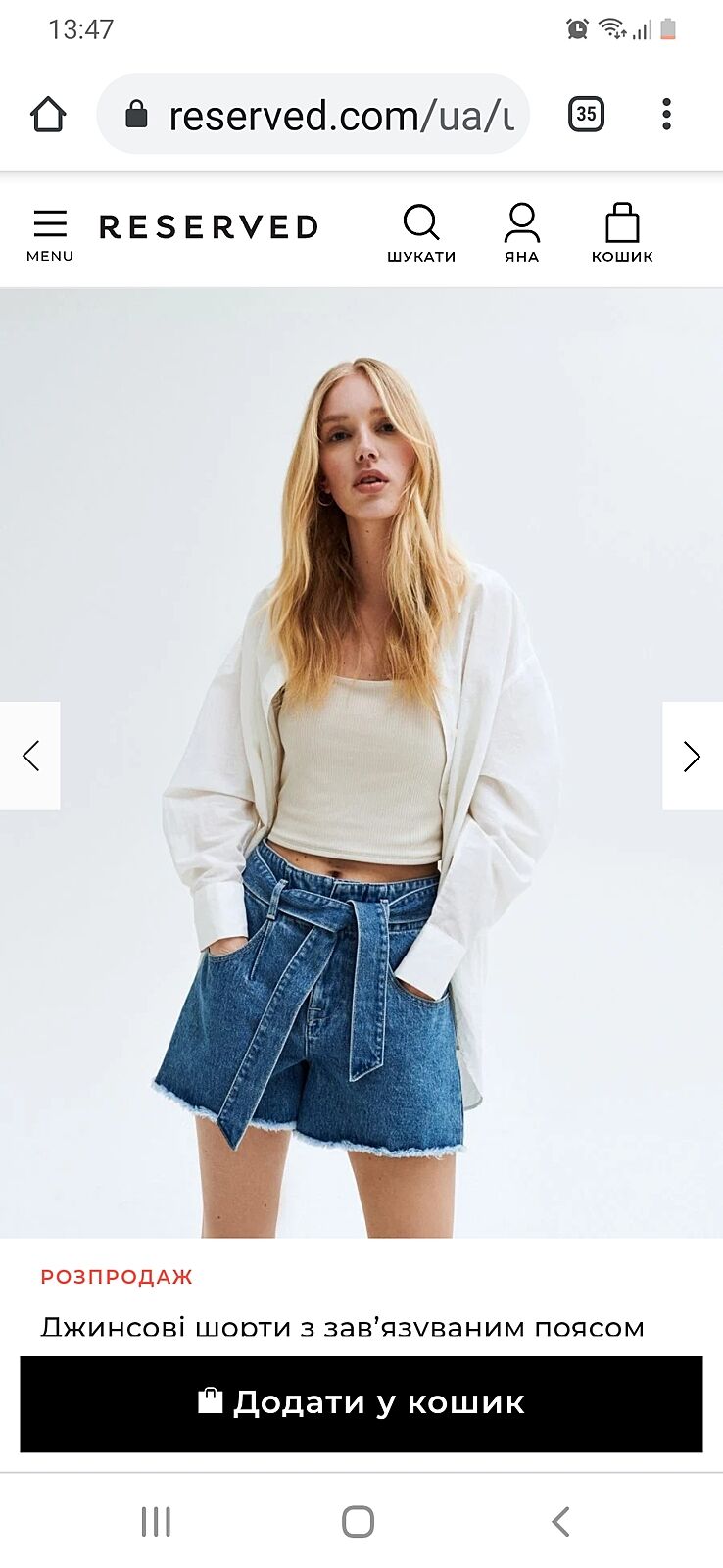Image resolution: width=723 pixels, height=1568 pixels.
Task: Open the browser overflow menu
Action: 666,115
